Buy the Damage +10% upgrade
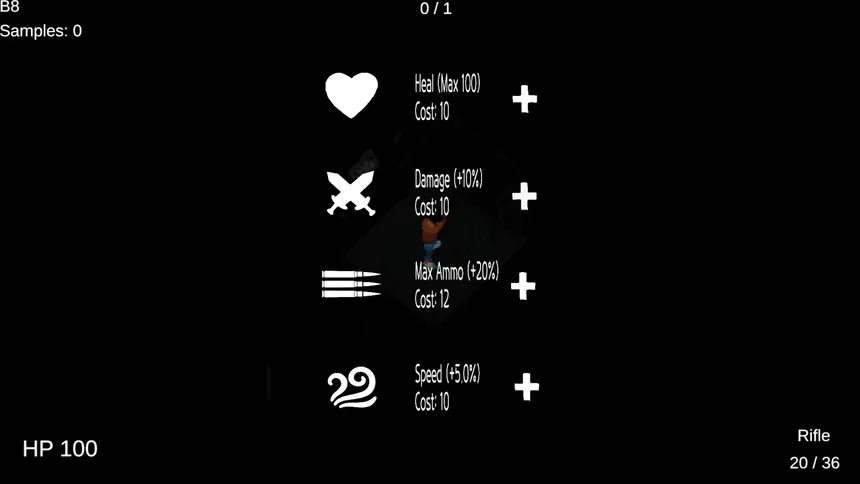The width and height of the screenshot is (860, 484). 524,196
